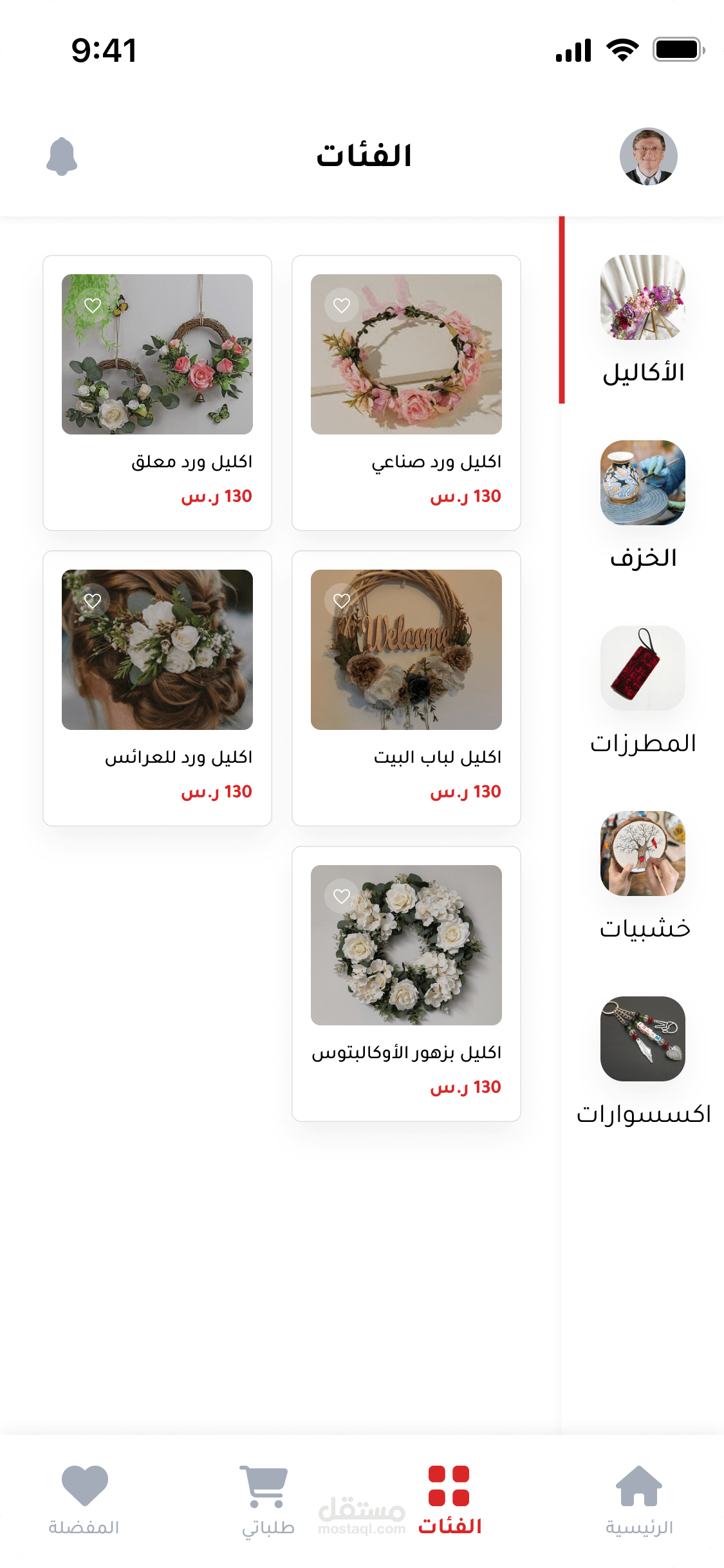
Task: Favorite the اكليل ورد صناعي item
Action: click(342, 305)
